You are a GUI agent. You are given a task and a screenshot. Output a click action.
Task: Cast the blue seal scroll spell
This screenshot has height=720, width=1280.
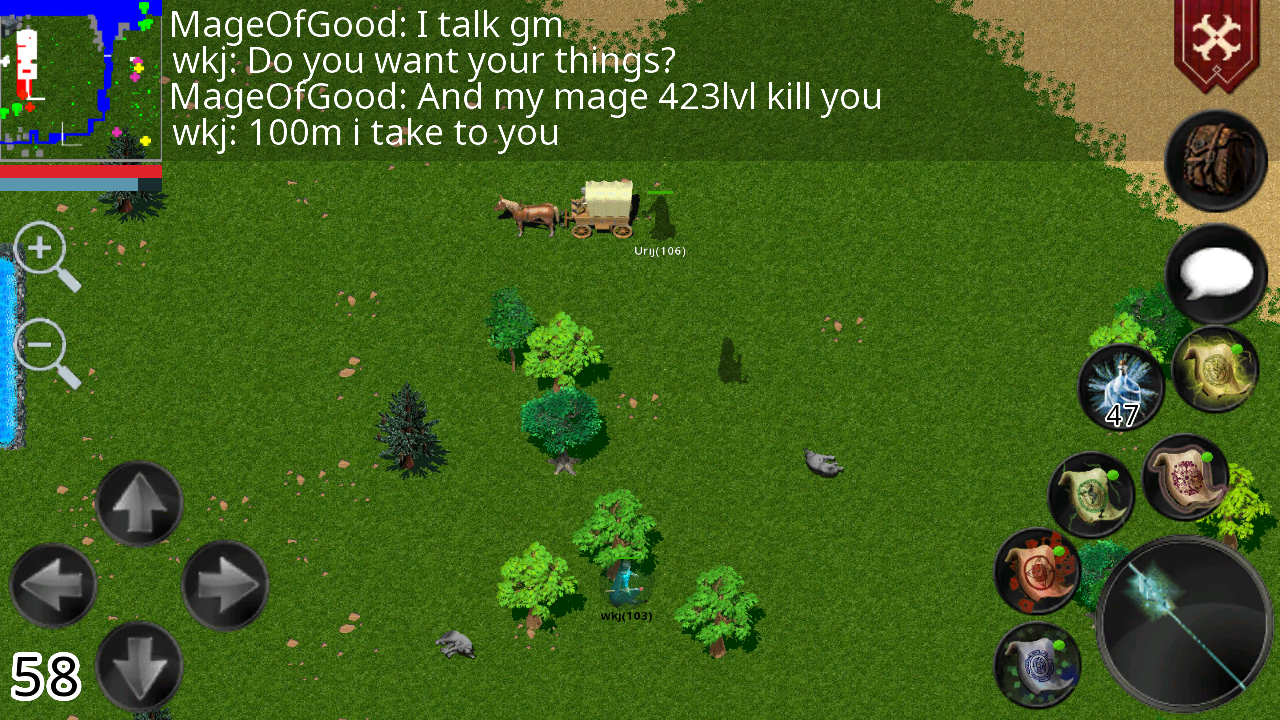pos(1038,665)
